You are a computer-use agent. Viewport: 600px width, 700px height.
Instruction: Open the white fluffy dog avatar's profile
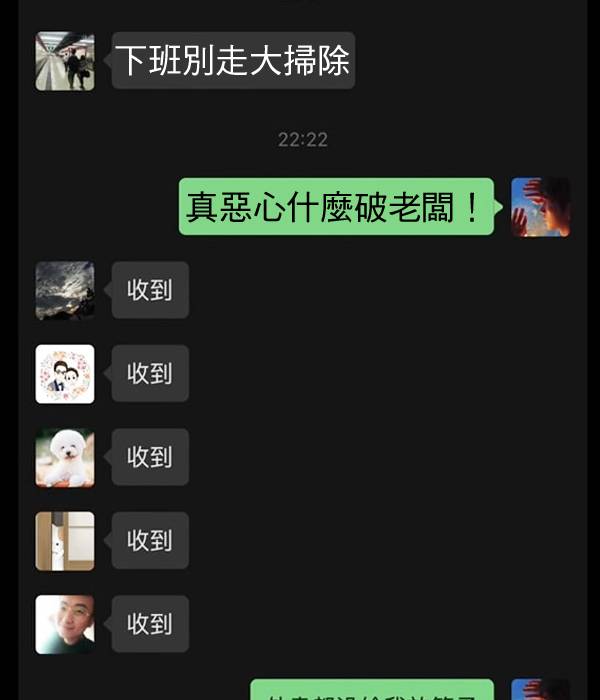tap(65, 458)
